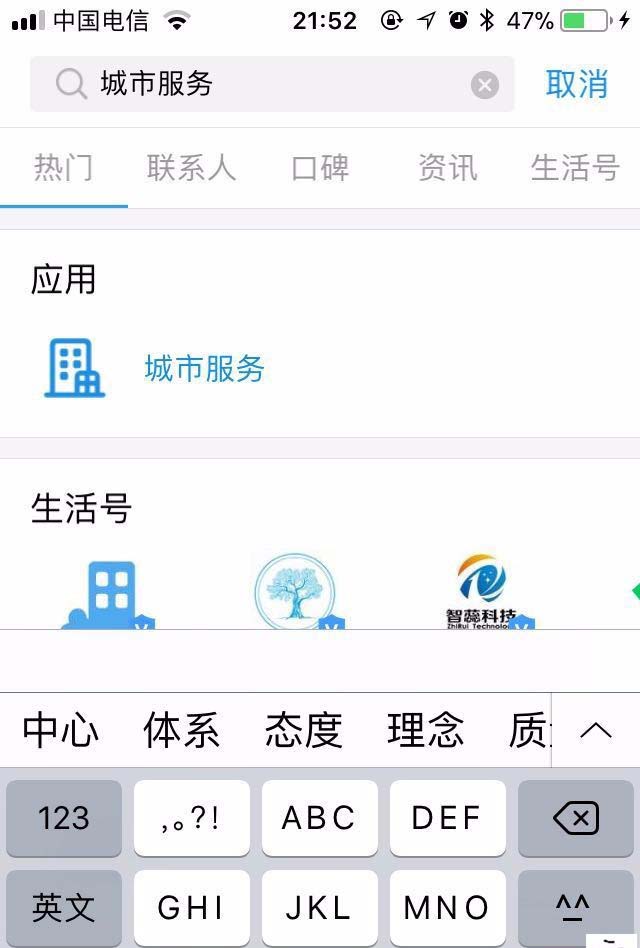Image resolution: width=640 pixels, height=948 pixels.
Task: Open the 智蕊科技 生活号 account
Action: tap(482, 595)
